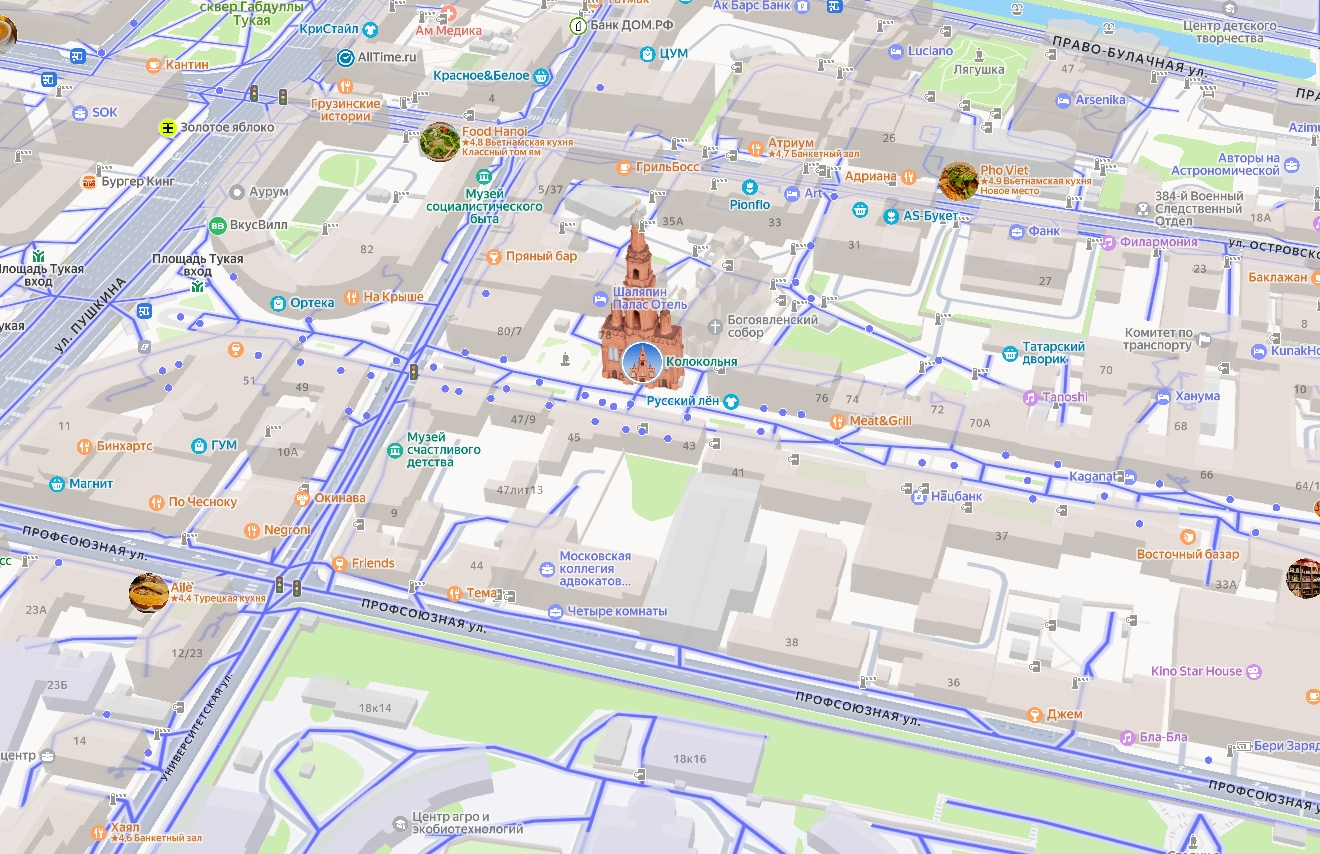This screenshot has height=854, width=1320.
Task: Open the Meat&Grill restaurant marker
Action: (837, 421)
